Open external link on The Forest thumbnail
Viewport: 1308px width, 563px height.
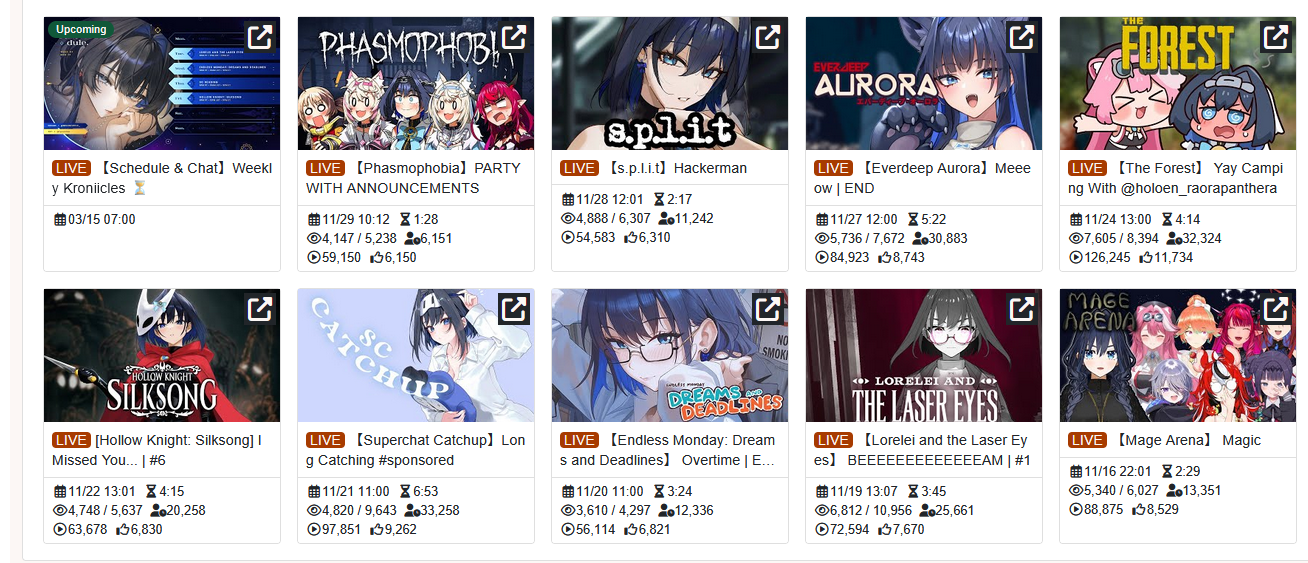1275,37
